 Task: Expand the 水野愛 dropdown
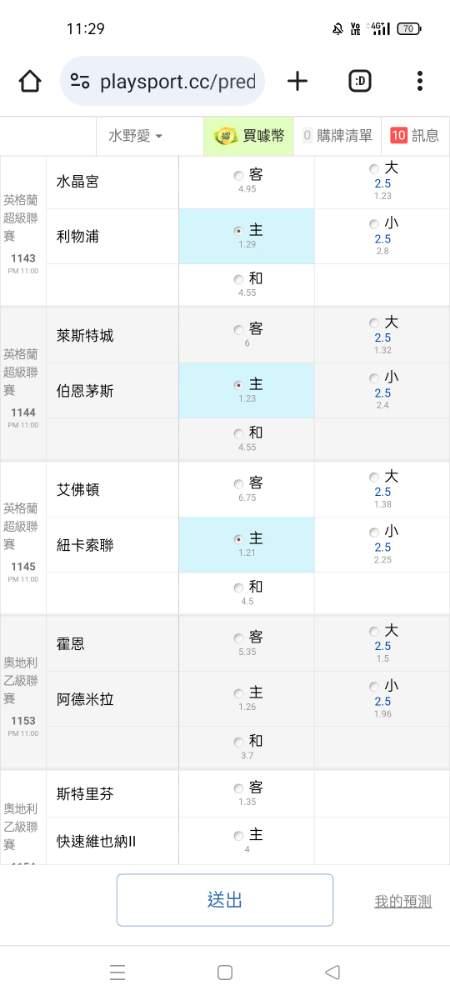point(135,136)
